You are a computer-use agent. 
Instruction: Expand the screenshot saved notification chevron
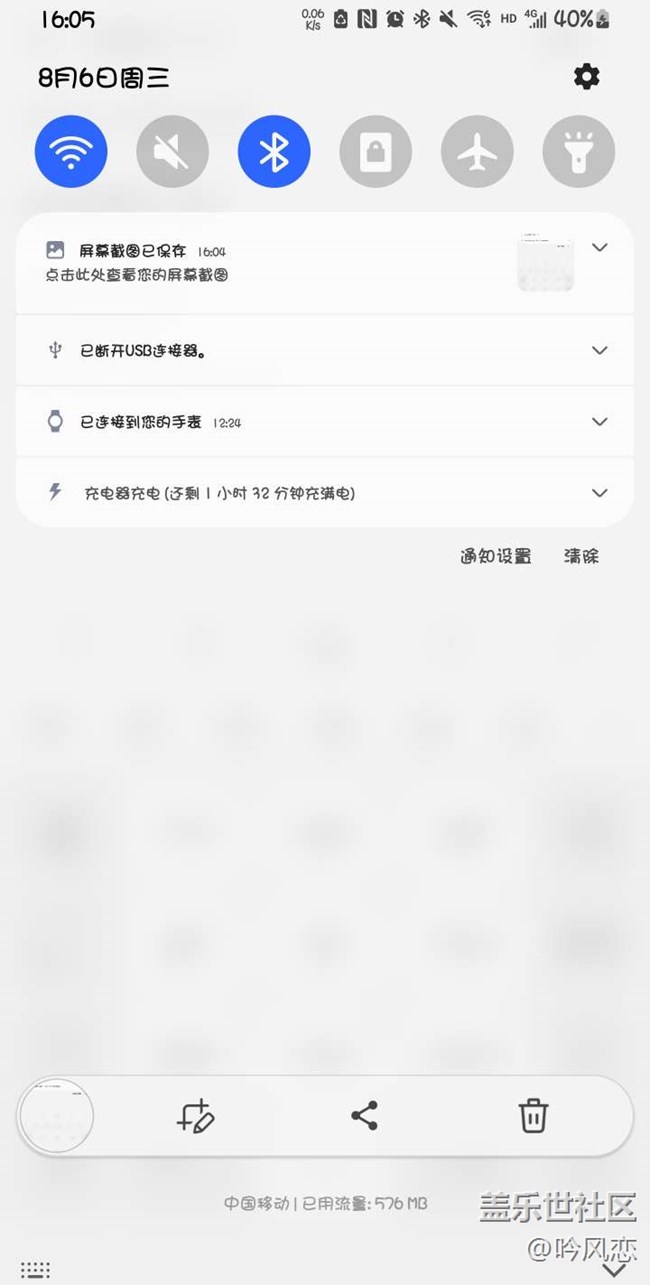(x=600, y=247)
